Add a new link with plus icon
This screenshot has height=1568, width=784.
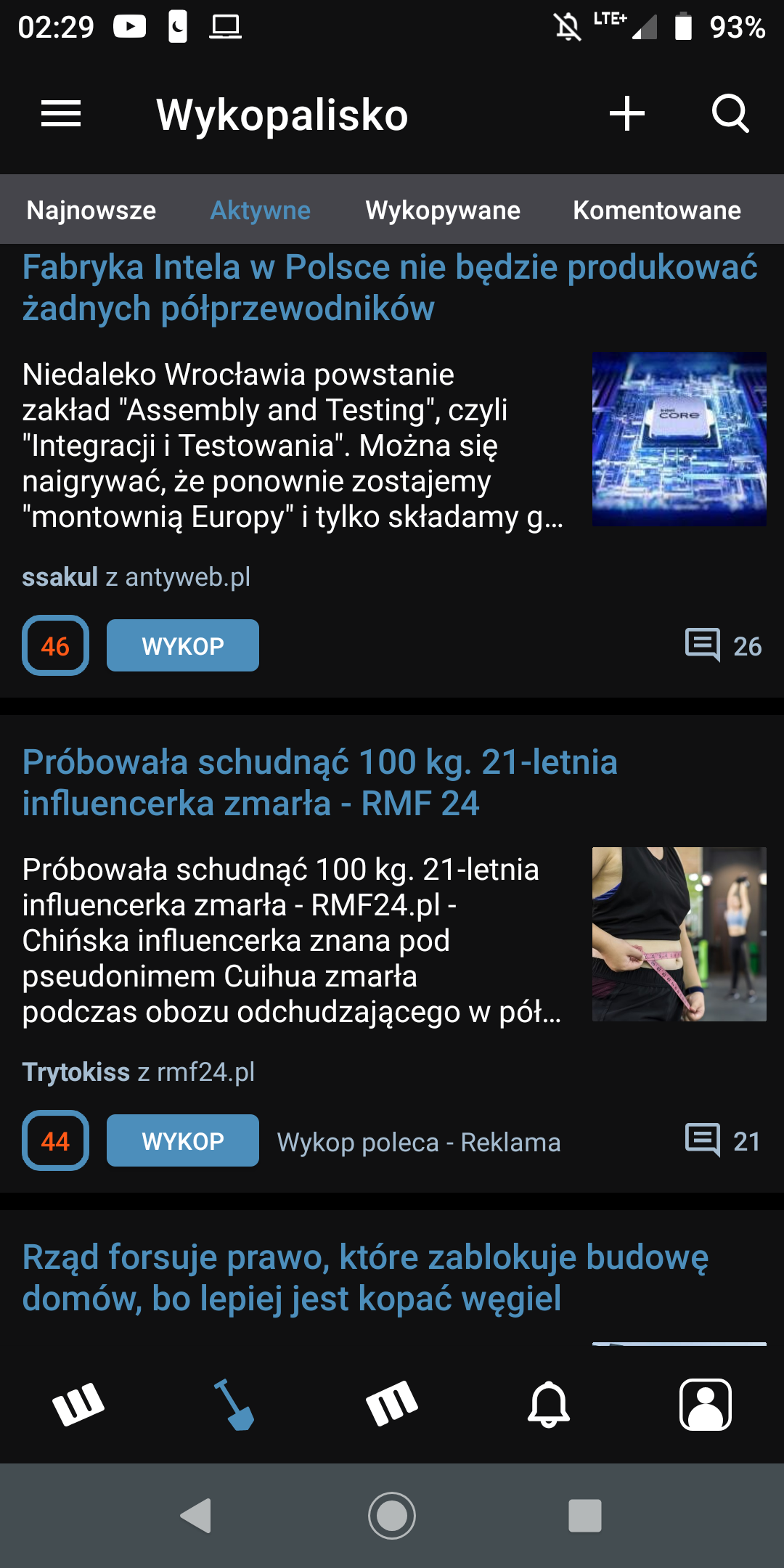pyautogui.click(x=627, y=114)
